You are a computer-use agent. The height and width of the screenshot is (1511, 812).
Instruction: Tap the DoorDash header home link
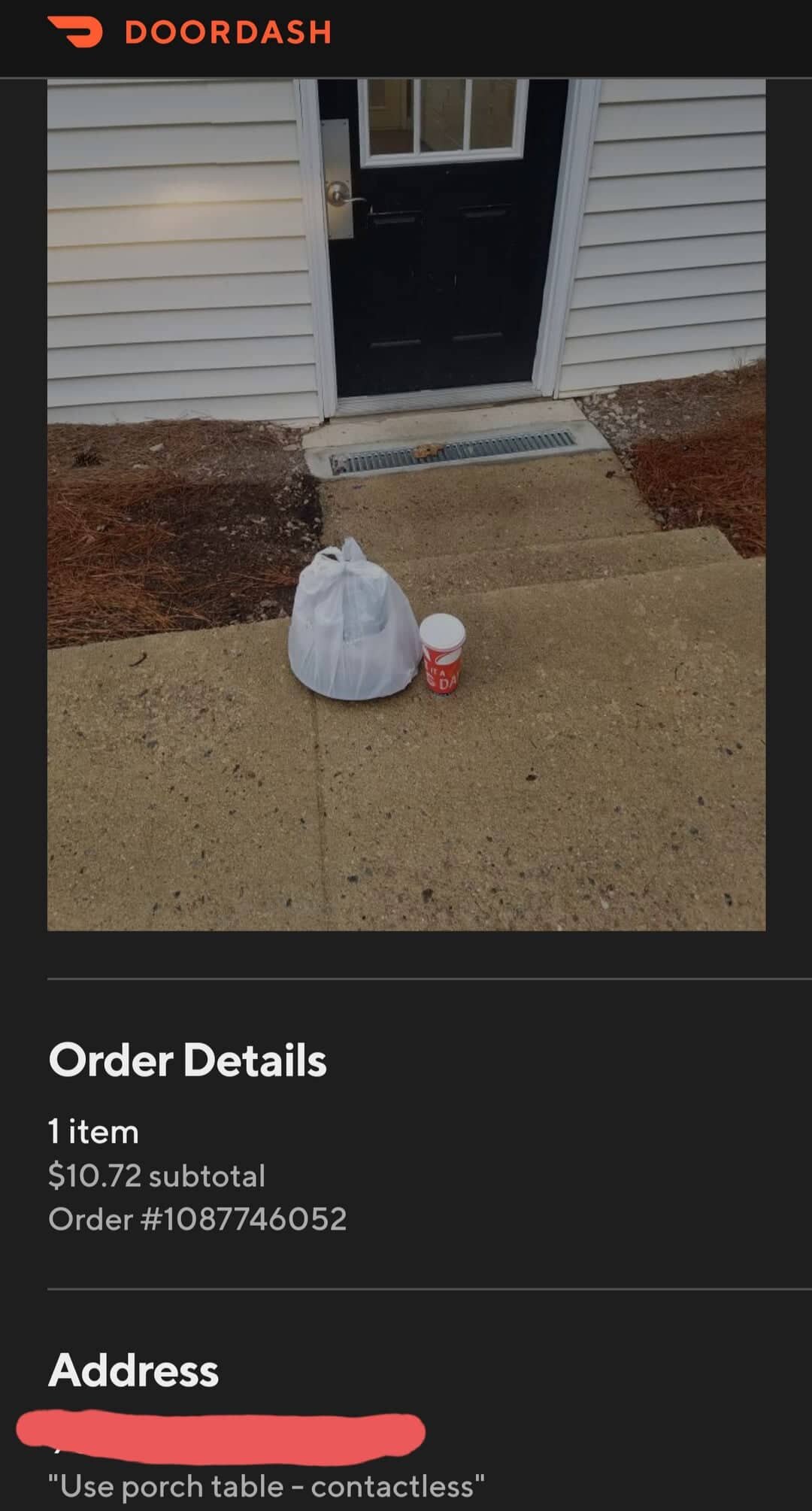[x=189, y=32]
